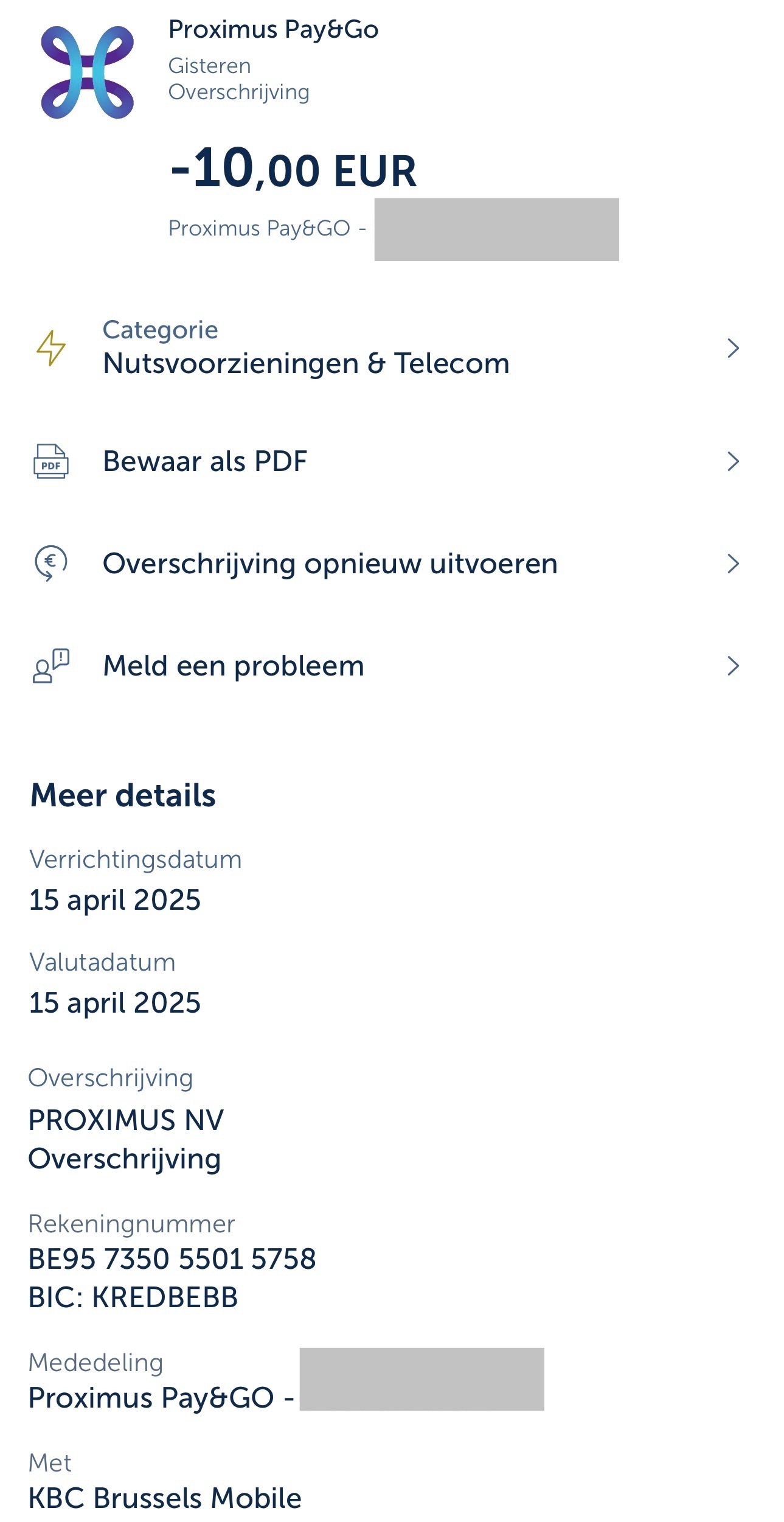
Task: Open the Categorie Nutsvoorzieningen & Telecom row
Action: tap(306, 349)
